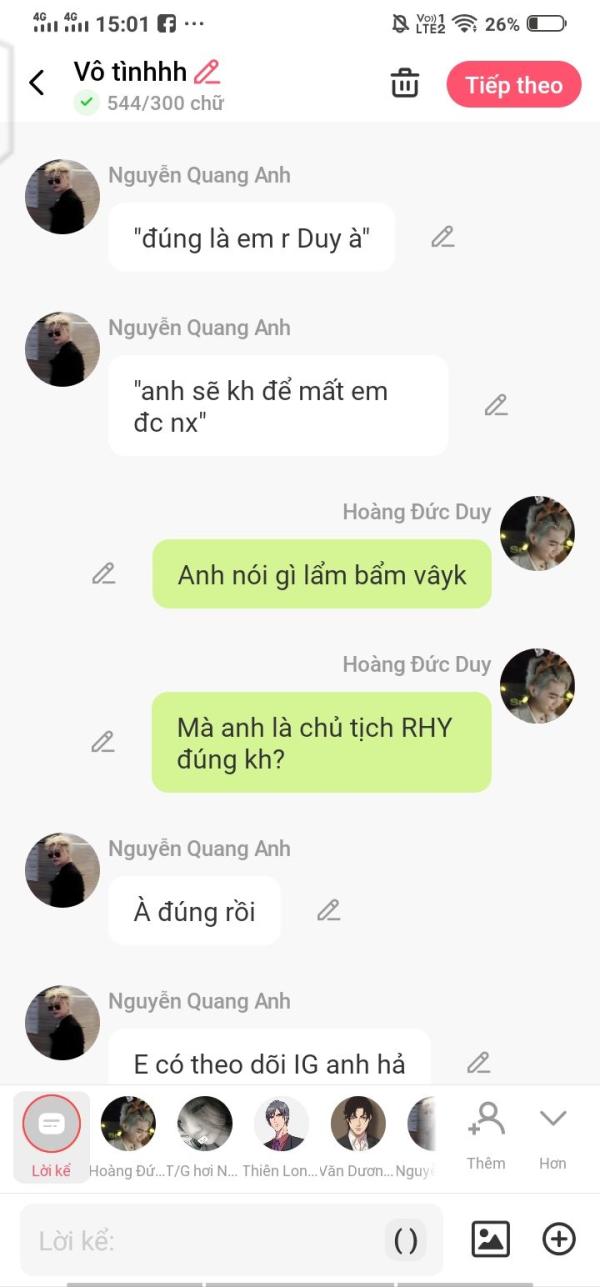Edit message "anh sẽ kh để mất em"
The image size is (600, 1287).
point(496,405)
